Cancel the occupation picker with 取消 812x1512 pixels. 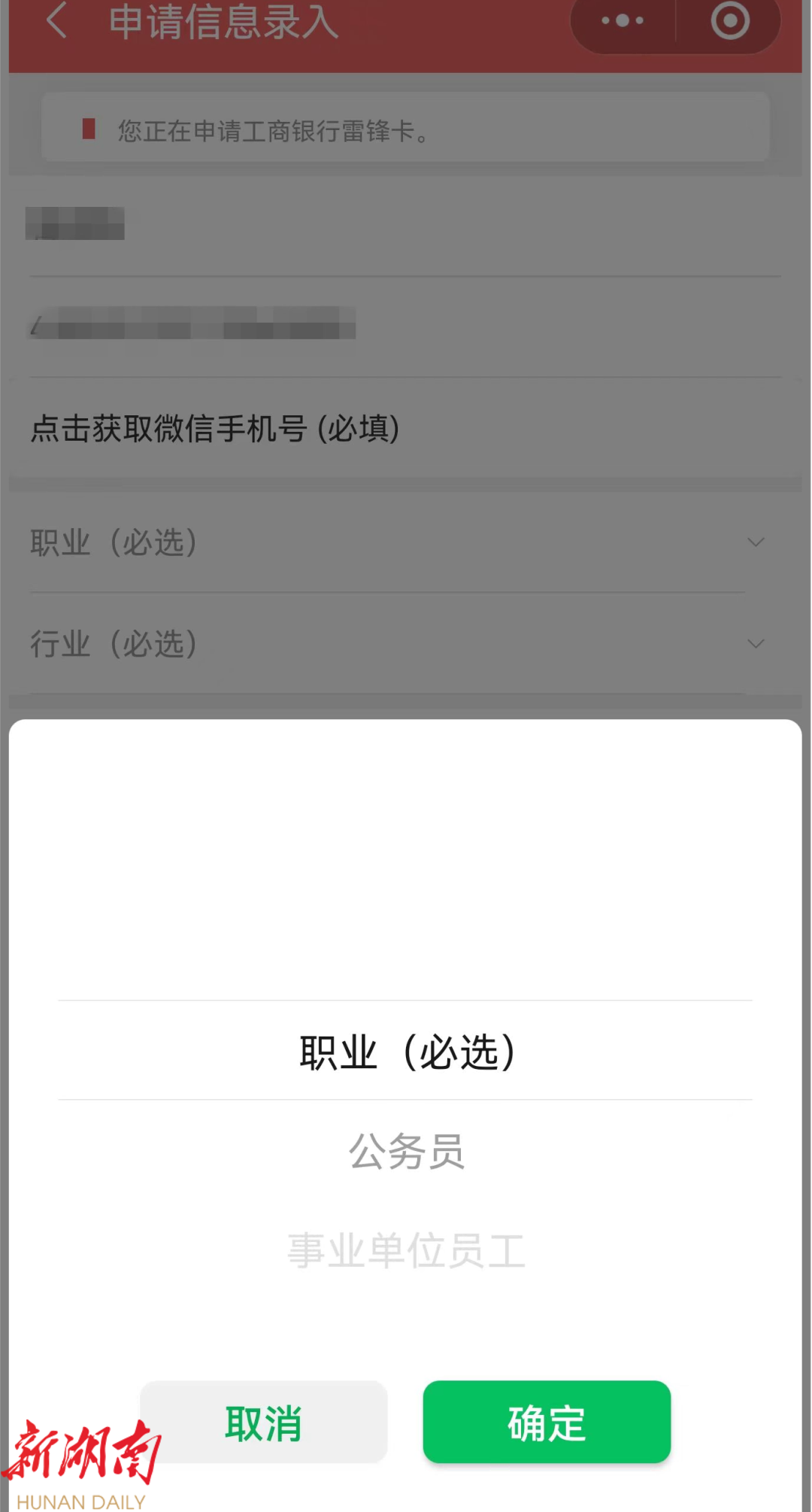(264, 1422)
